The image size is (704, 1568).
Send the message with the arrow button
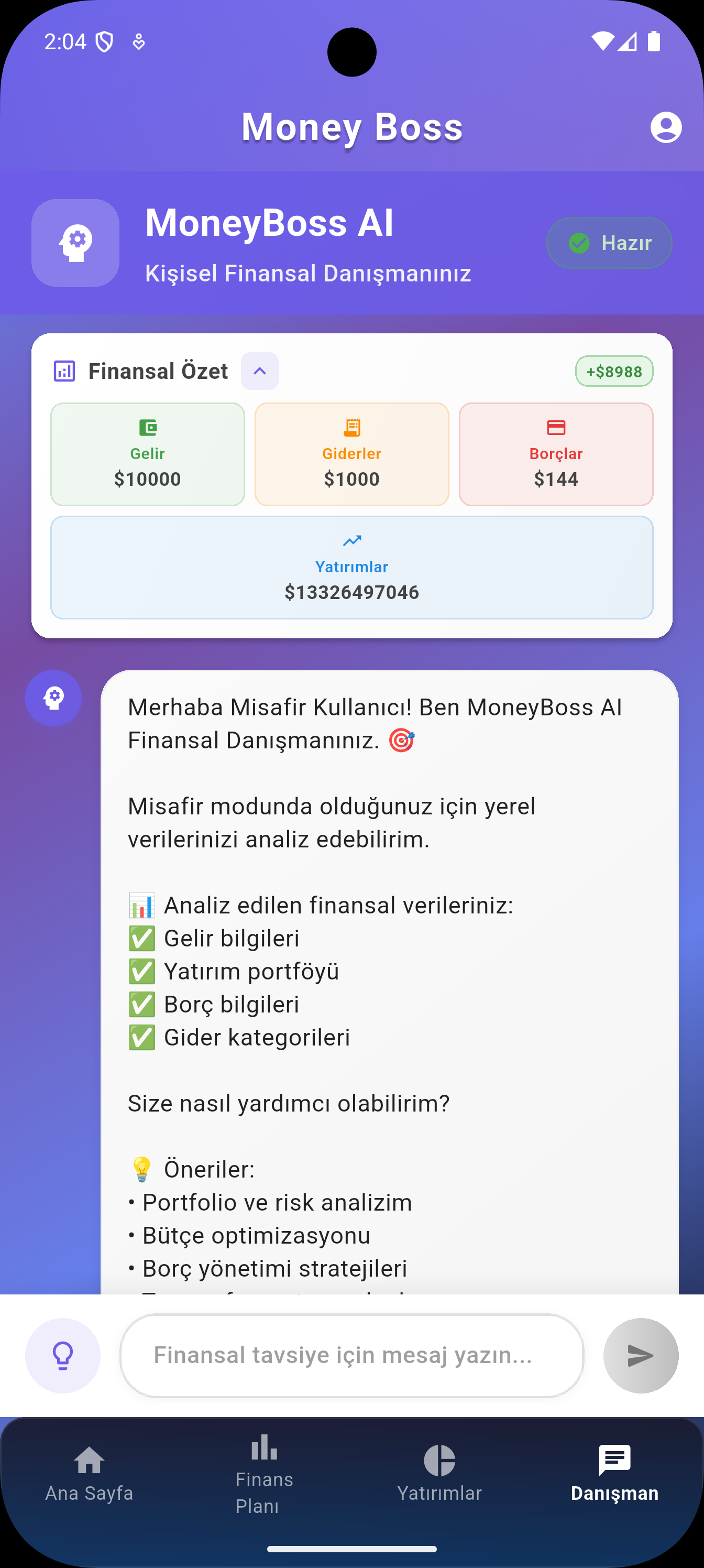(640, 1355)
